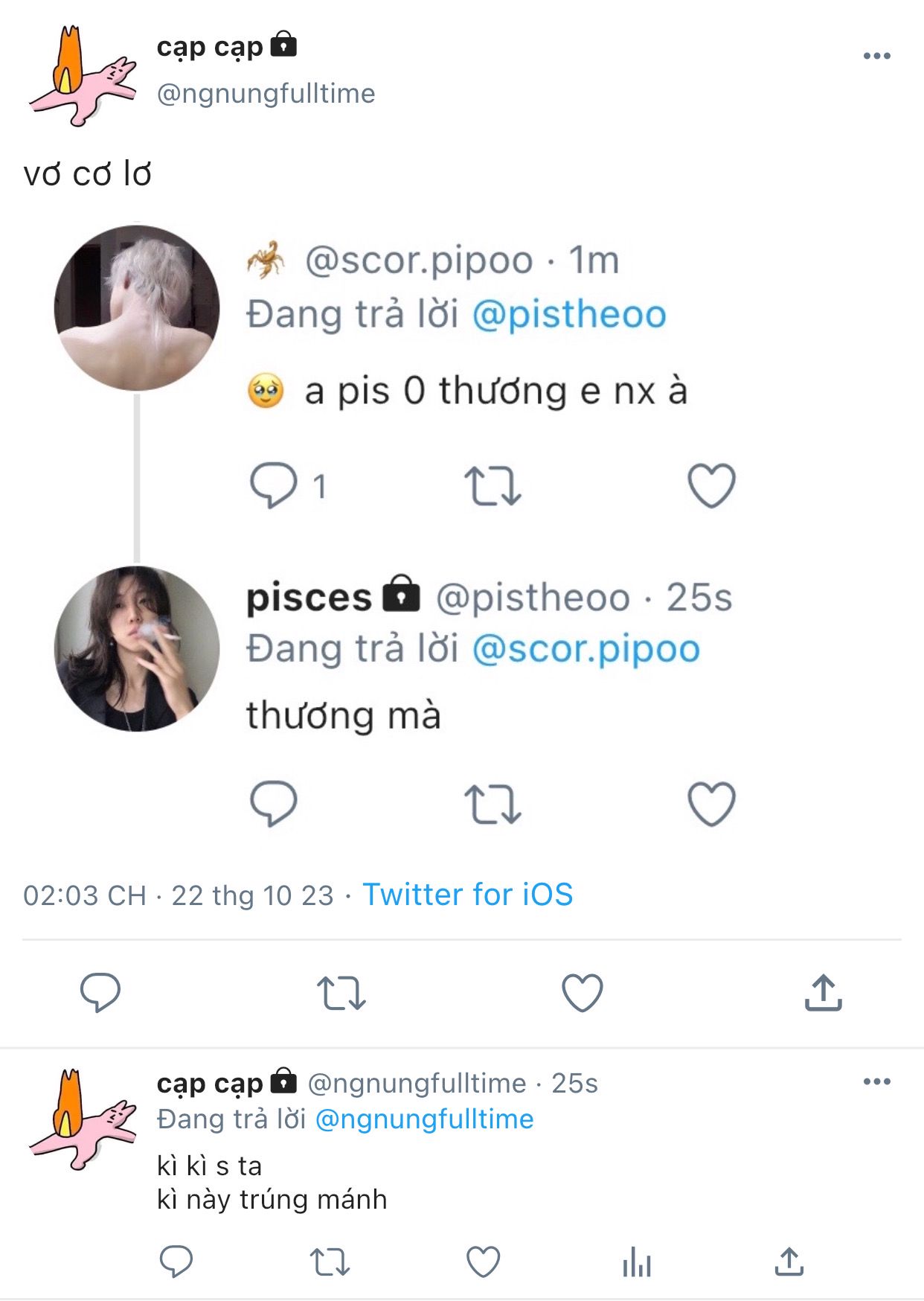Open the overflow menu on the main tweet
The image size is (924, 1301).
pyautogui.click(x=876, y=56)
